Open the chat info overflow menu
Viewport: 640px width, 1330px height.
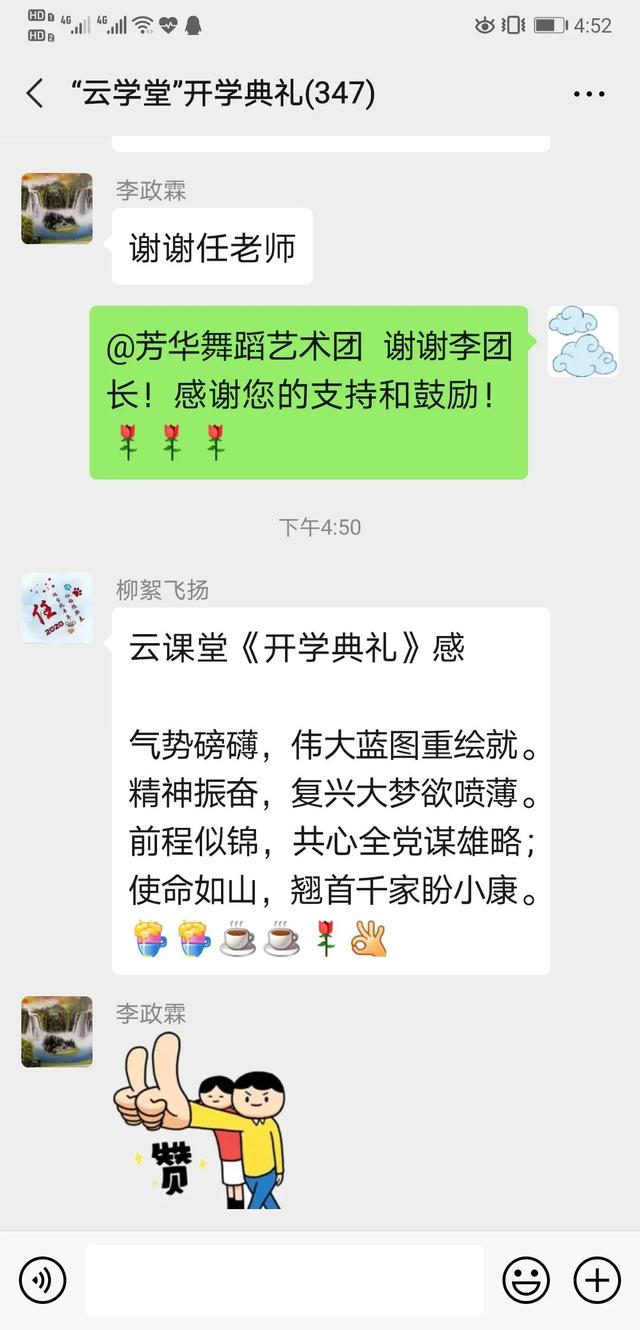(x=589, y=94)
